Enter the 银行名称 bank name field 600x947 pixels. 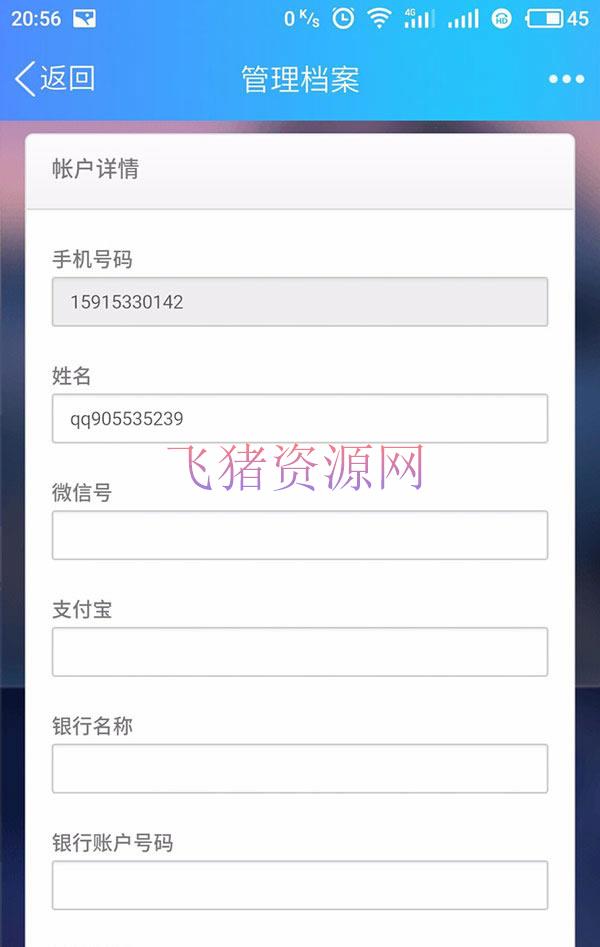(300, 769)
